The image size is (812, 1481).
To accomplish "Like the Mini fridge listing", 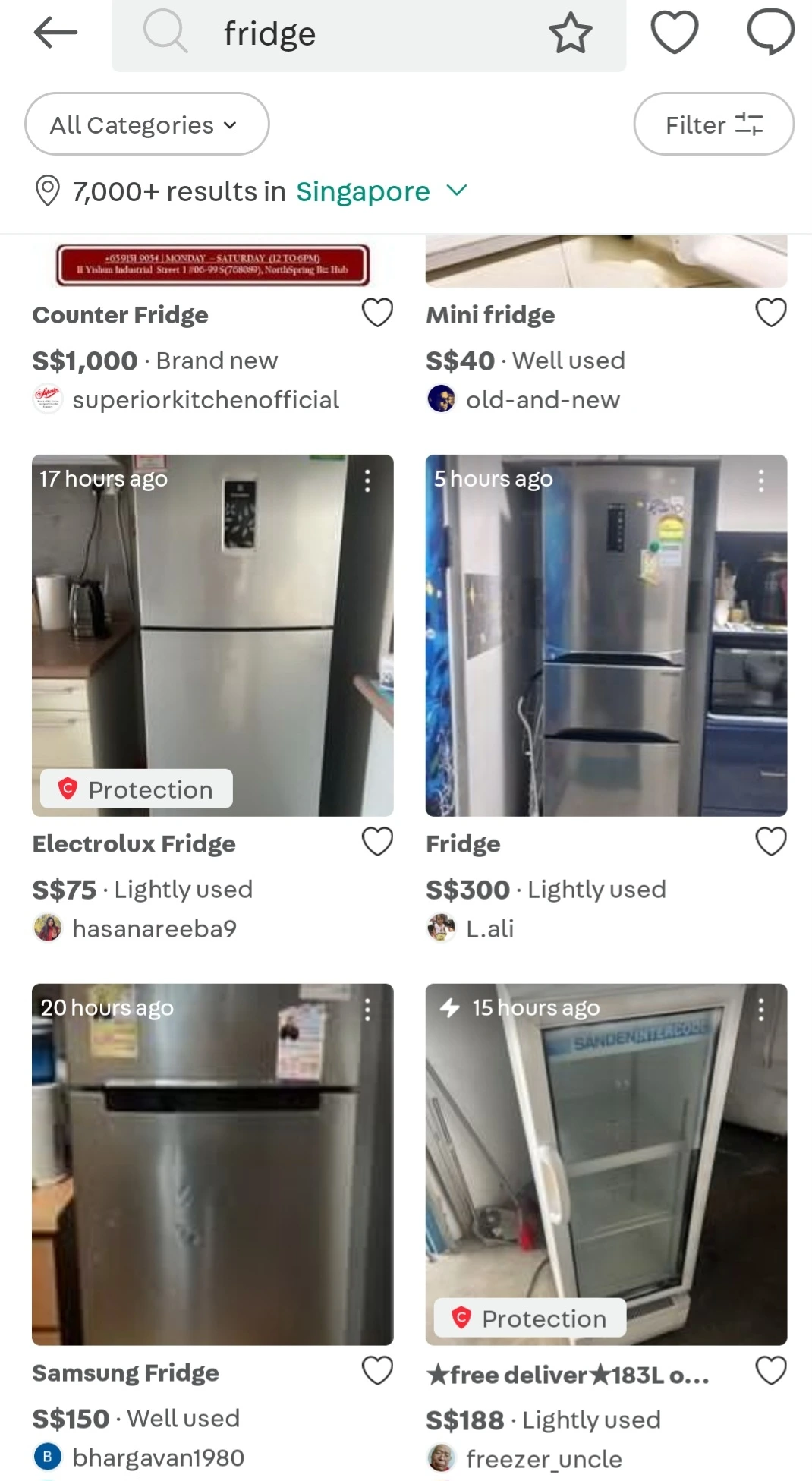I will [771, 313].
